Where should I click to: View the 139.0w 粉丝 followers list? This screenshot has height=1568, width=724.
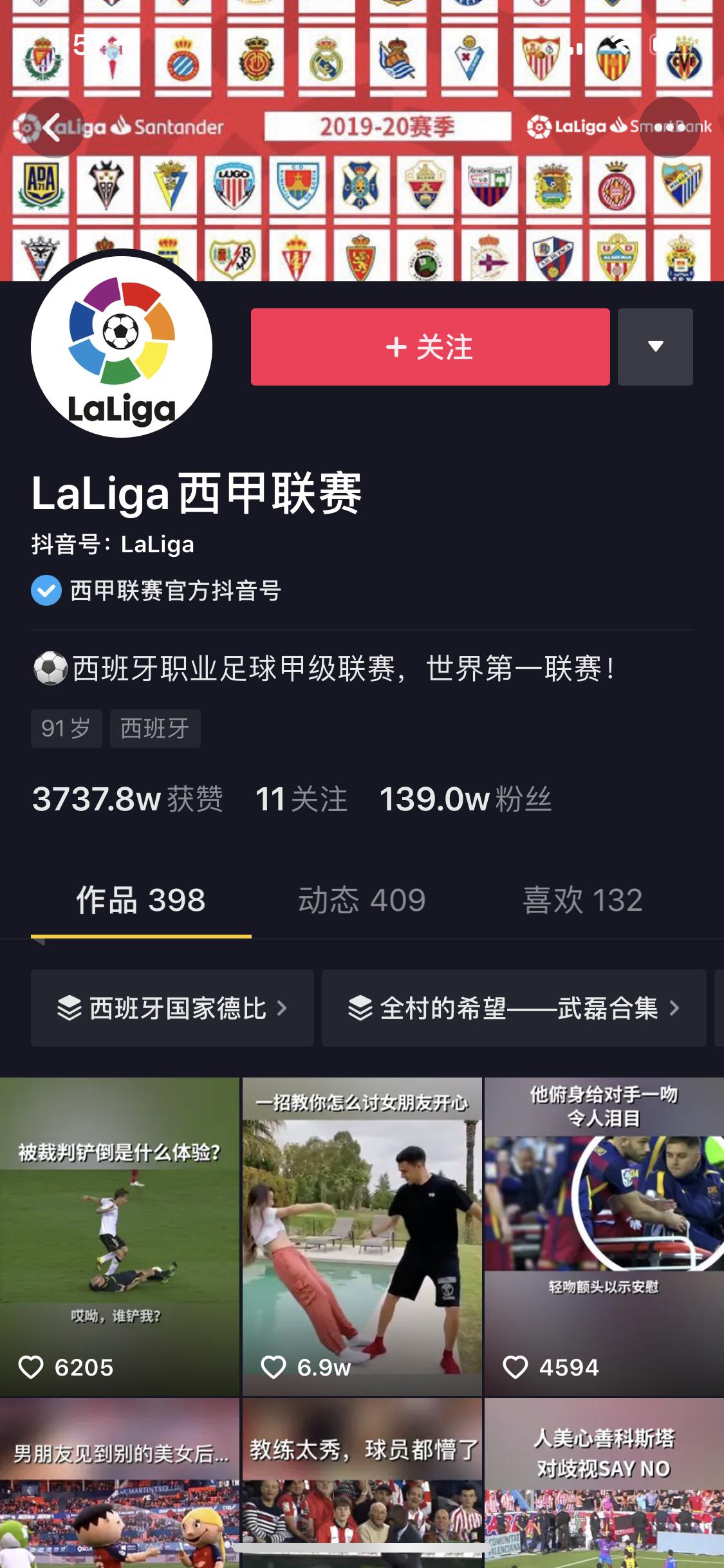(465, 799)
